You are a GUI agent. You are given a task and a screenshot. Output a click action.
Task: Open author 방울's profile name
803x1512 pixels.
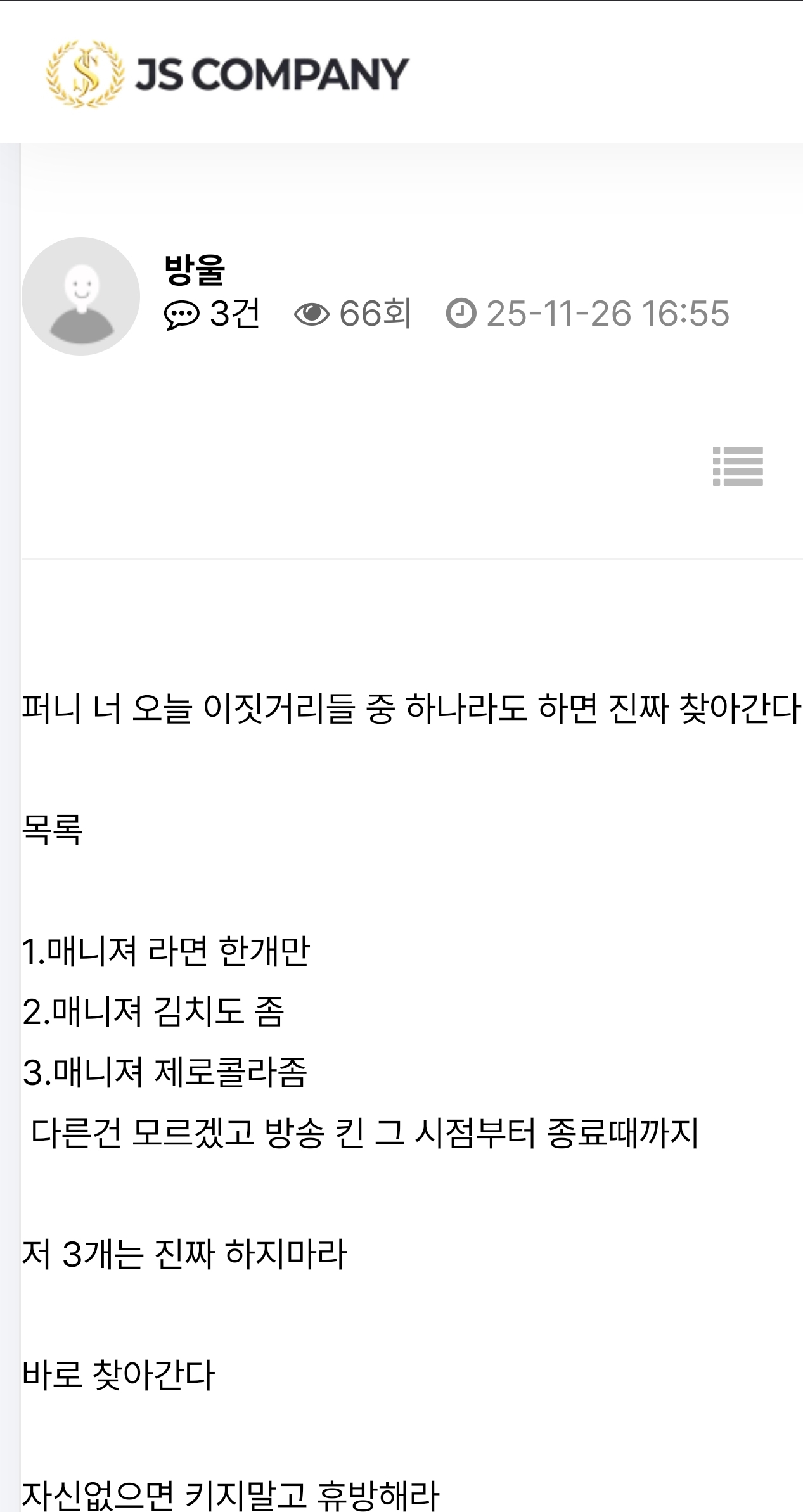coord(195,269)
